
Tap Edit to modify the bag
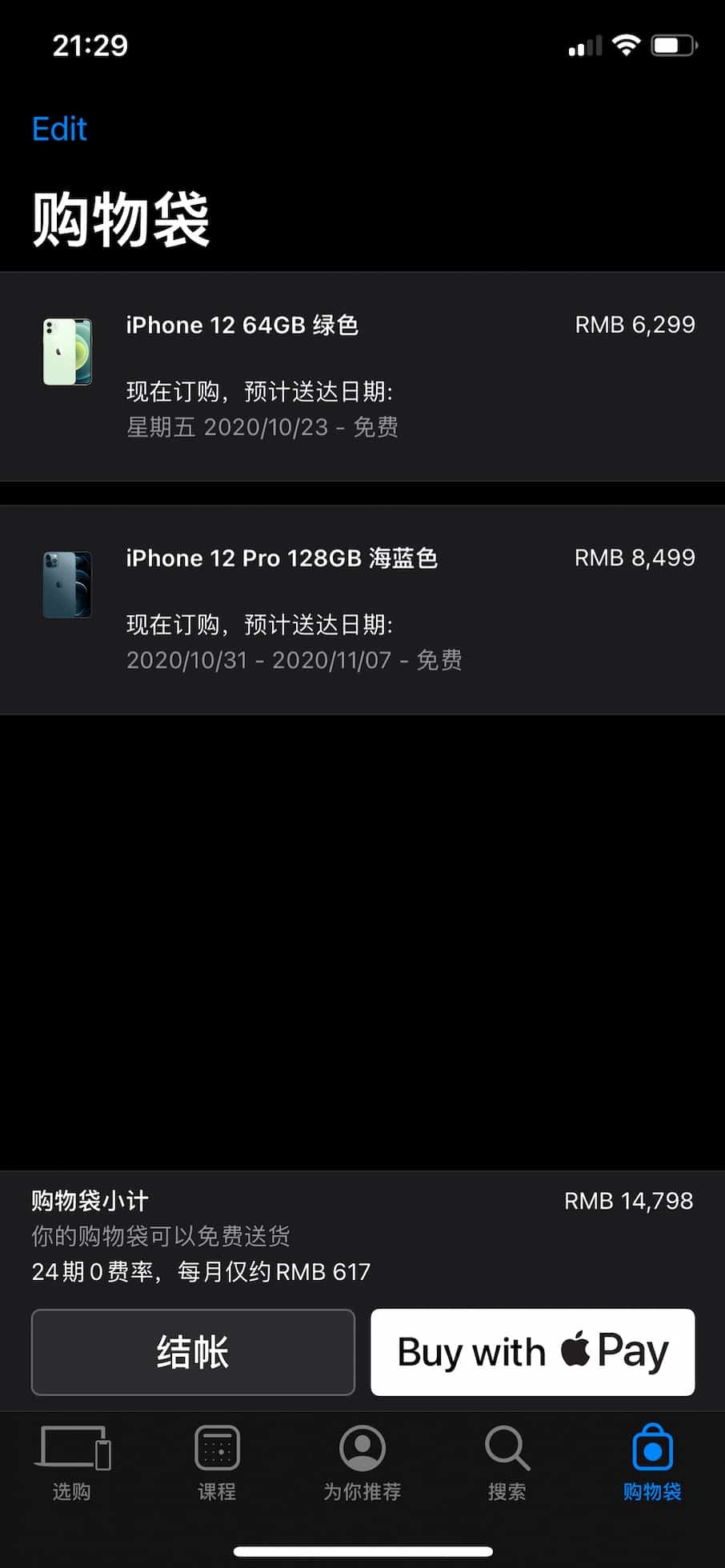tap(59, 129)
